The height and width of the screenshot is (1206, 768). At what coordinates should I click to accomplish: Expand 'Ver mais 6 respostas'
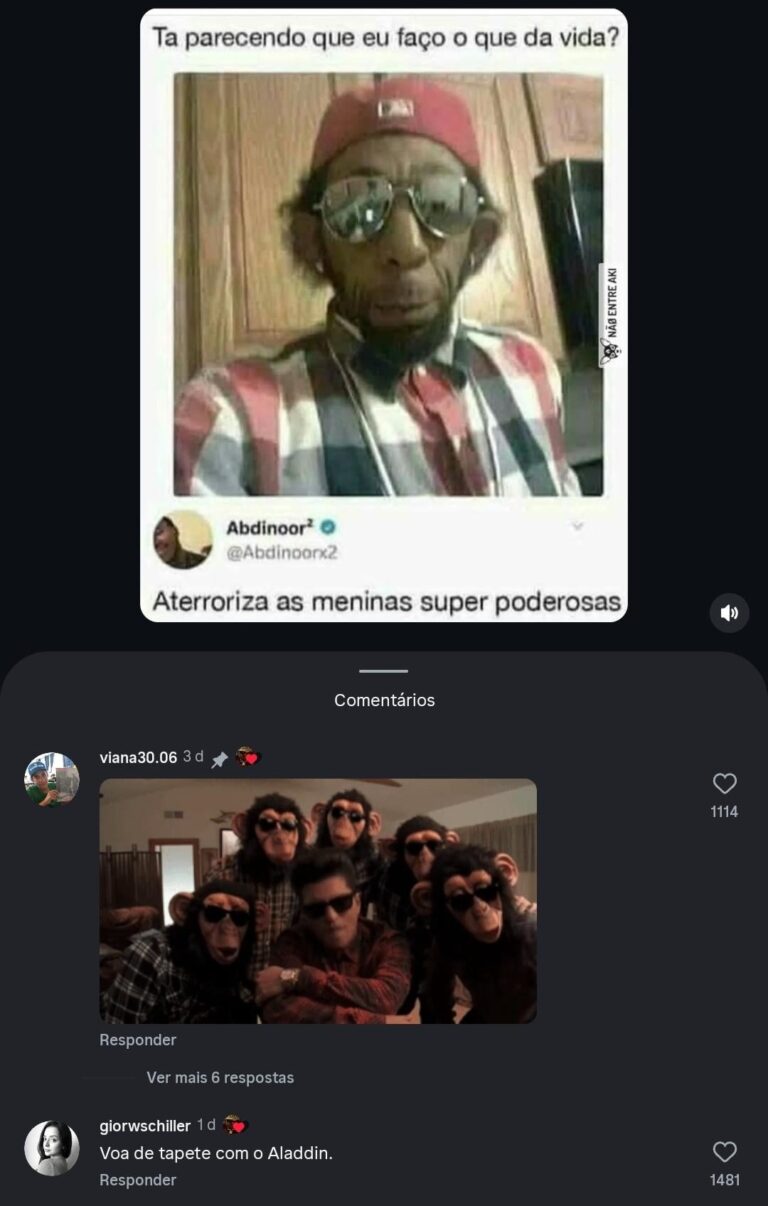coord(220,1078)
